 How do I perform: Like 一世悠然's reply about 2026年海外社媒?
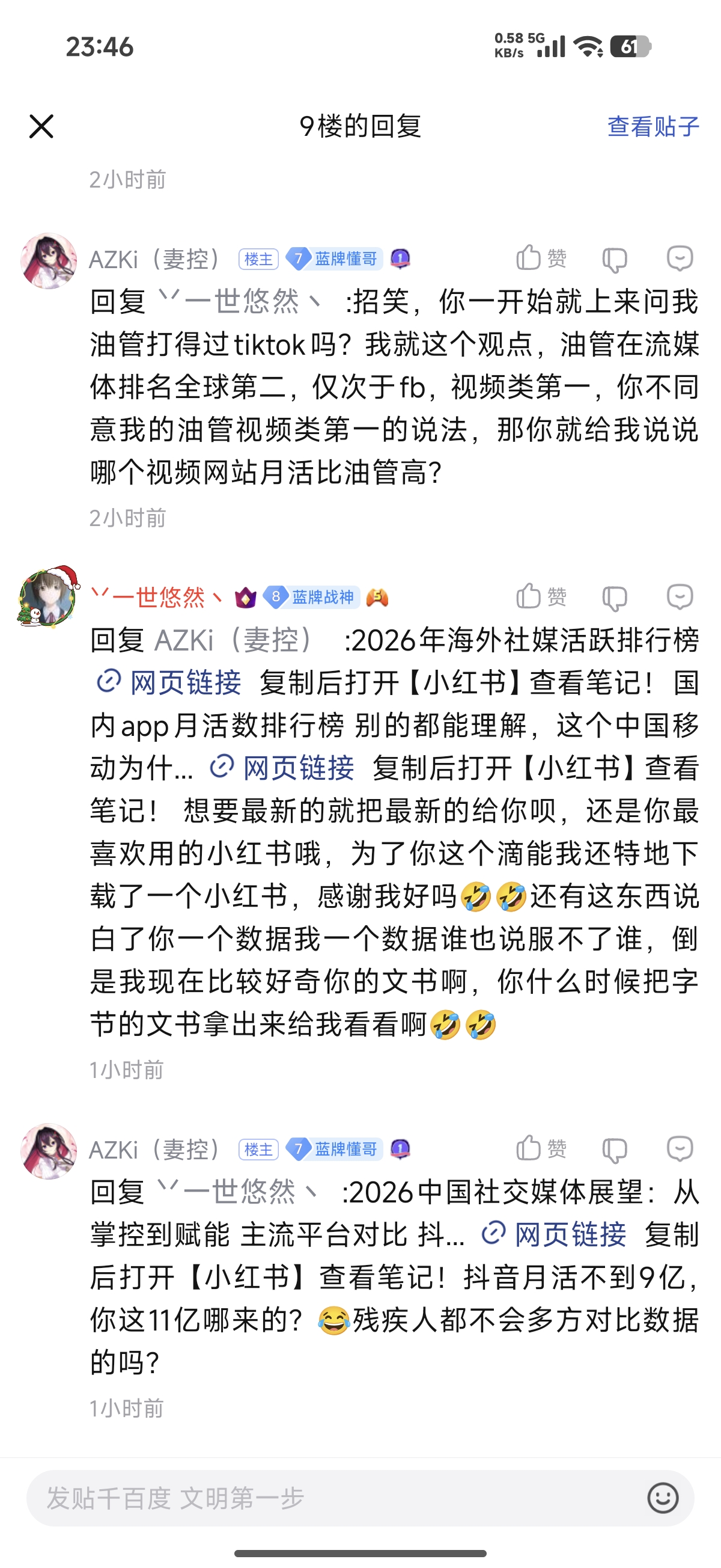[x=541, y=597]
